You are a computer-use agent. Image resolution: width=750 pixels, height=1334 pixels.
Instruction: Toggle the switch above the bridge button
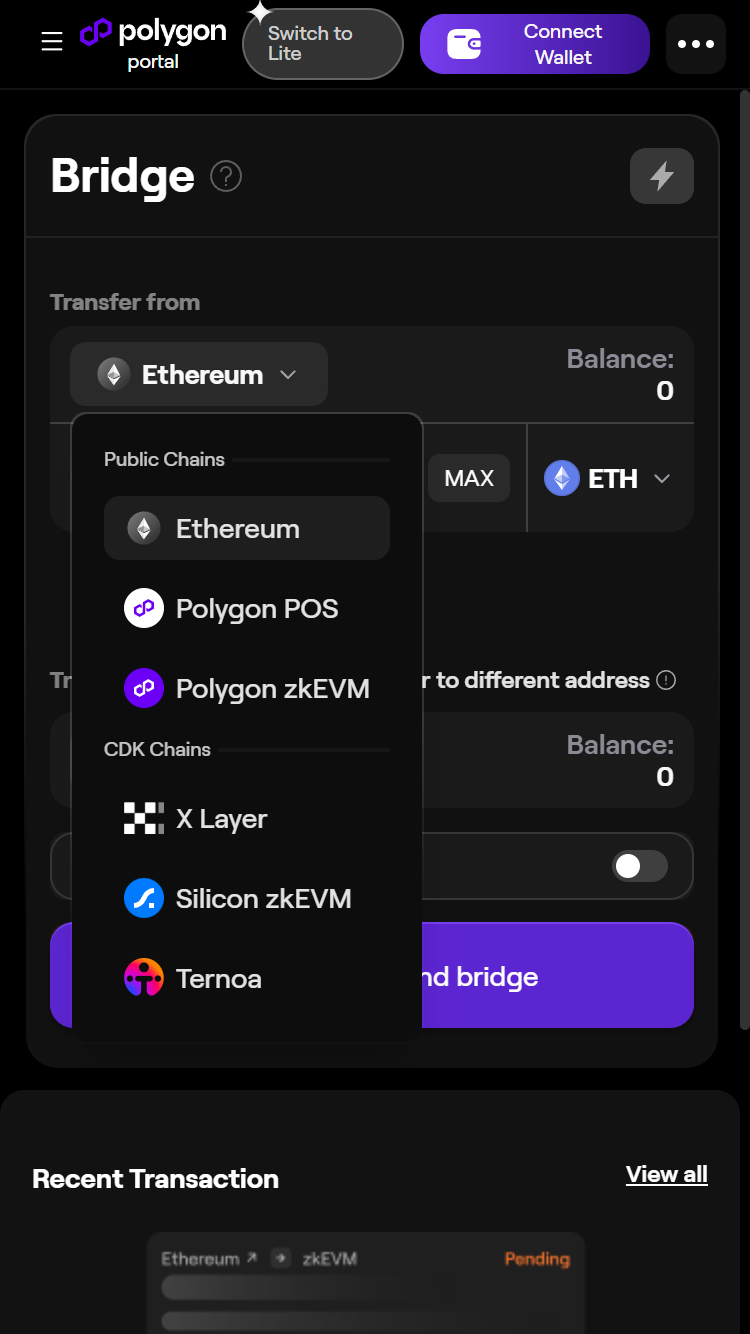coord(640,866)
